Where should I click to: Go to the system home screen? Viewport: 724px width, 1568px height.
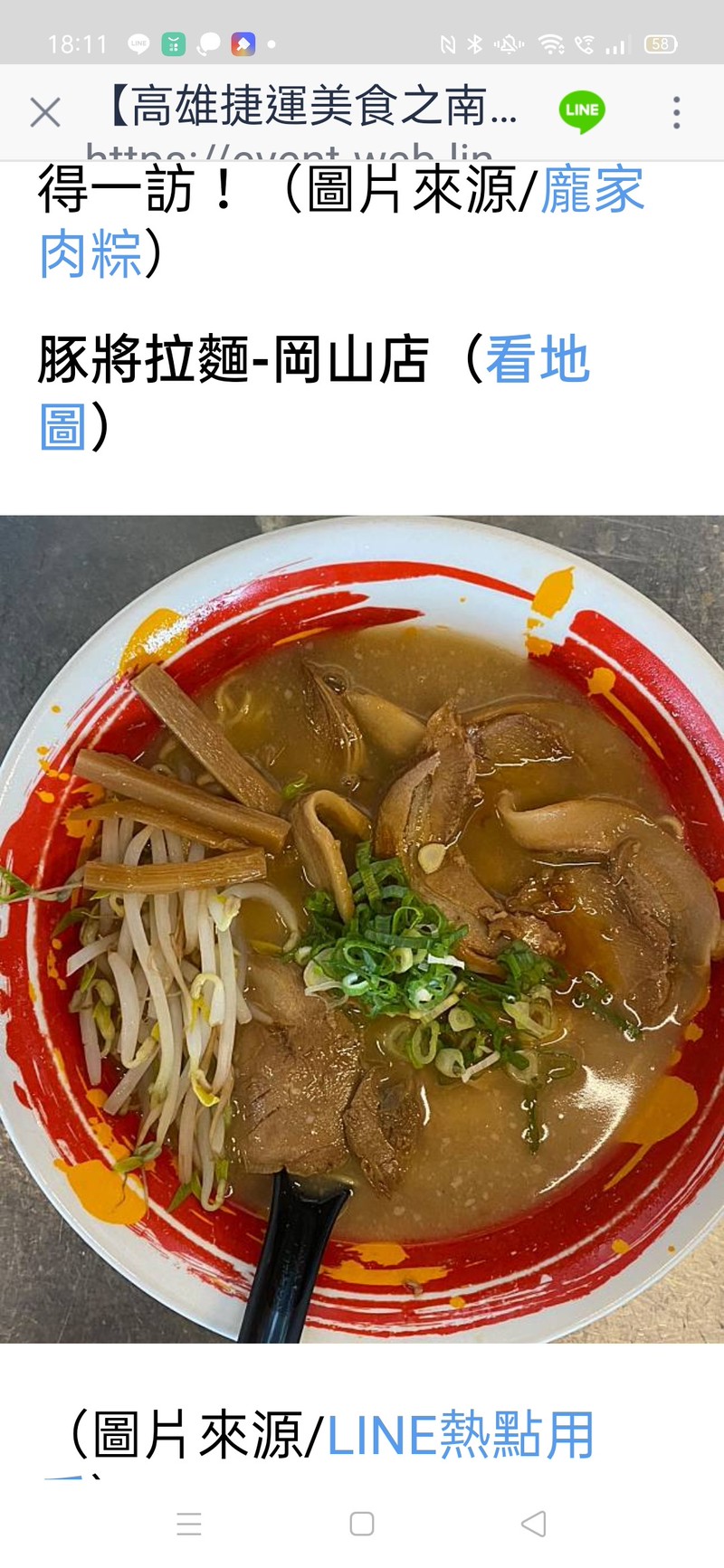click(362, 1524)
